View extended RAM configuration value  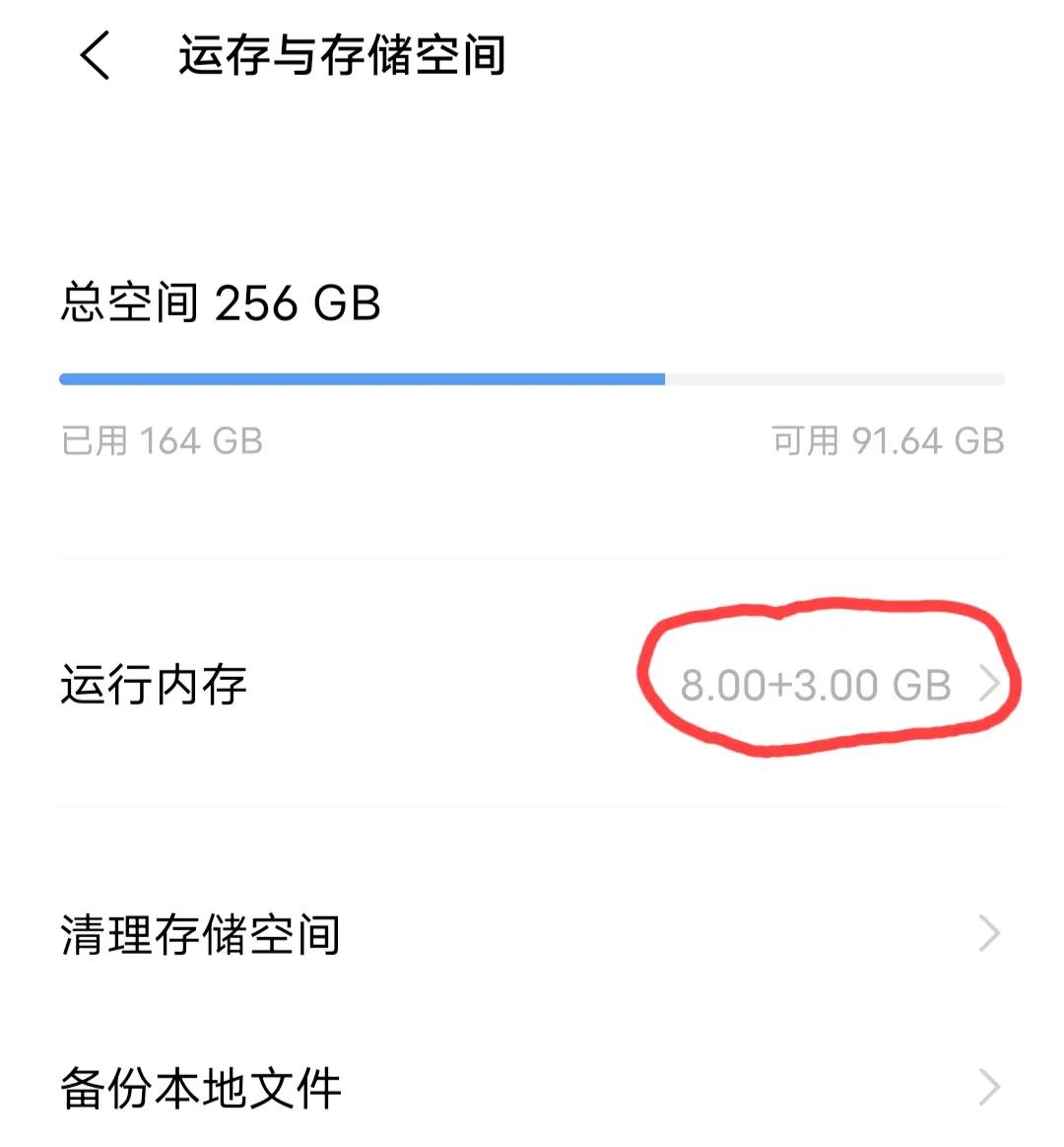tap(818, 684)
